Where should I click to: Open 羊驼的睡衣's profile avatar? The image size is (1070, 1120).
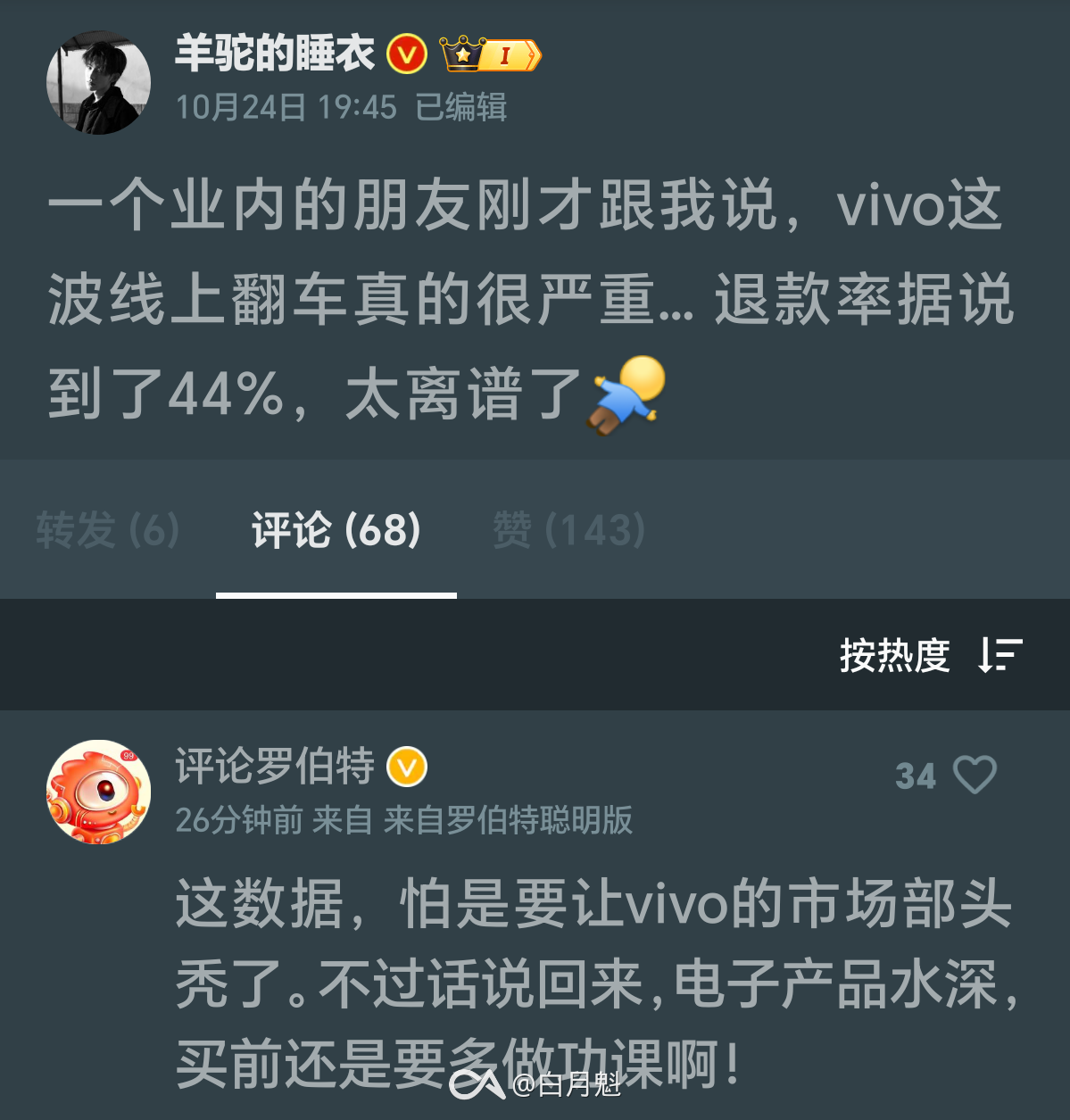98,82
